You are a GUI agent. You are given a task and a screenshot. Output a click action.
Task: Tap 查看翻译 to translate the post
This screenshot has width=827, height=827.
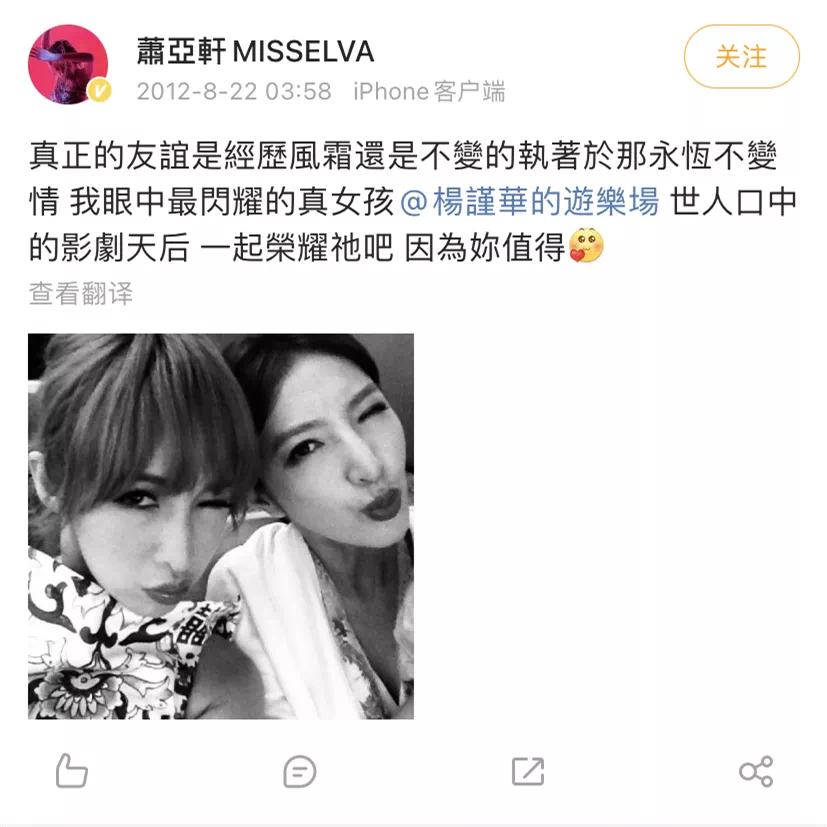click(x=80, y=293)
